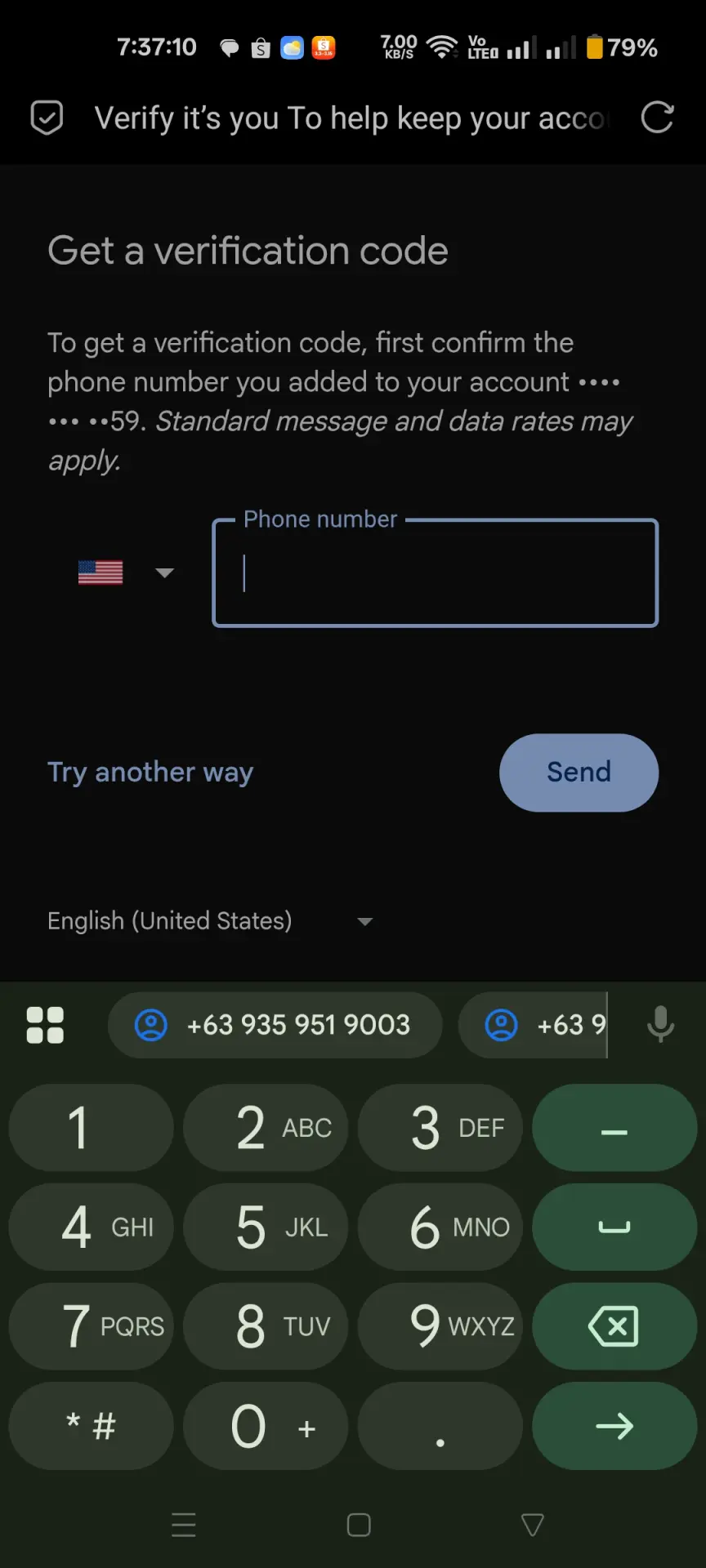Focus the Phone number field

pos(435,573)
